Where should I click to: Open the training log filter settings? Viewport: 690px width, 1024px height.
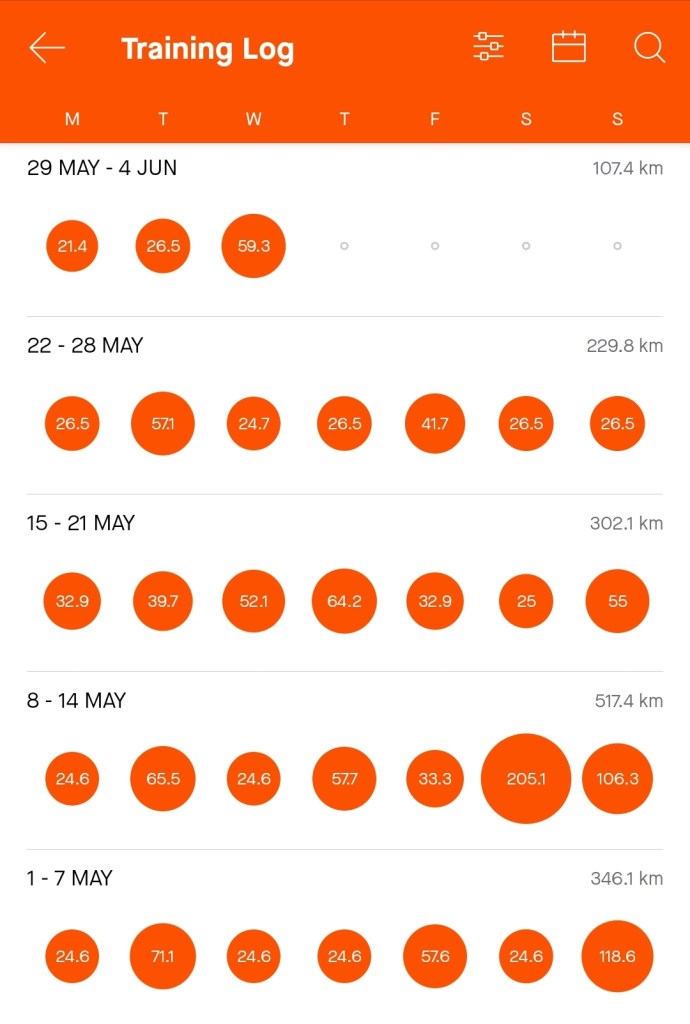[x=489, y=47]
